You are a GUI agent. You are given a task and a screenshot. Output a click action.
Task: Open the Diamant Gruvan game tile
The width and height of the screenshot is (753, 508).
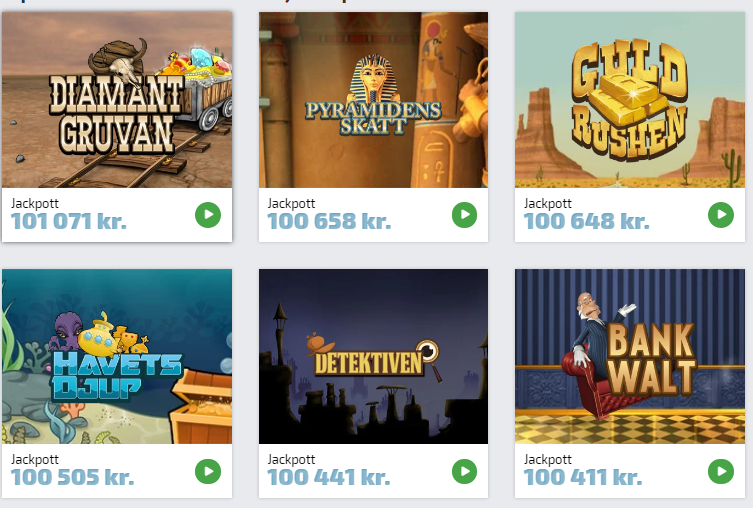point(116,100)
